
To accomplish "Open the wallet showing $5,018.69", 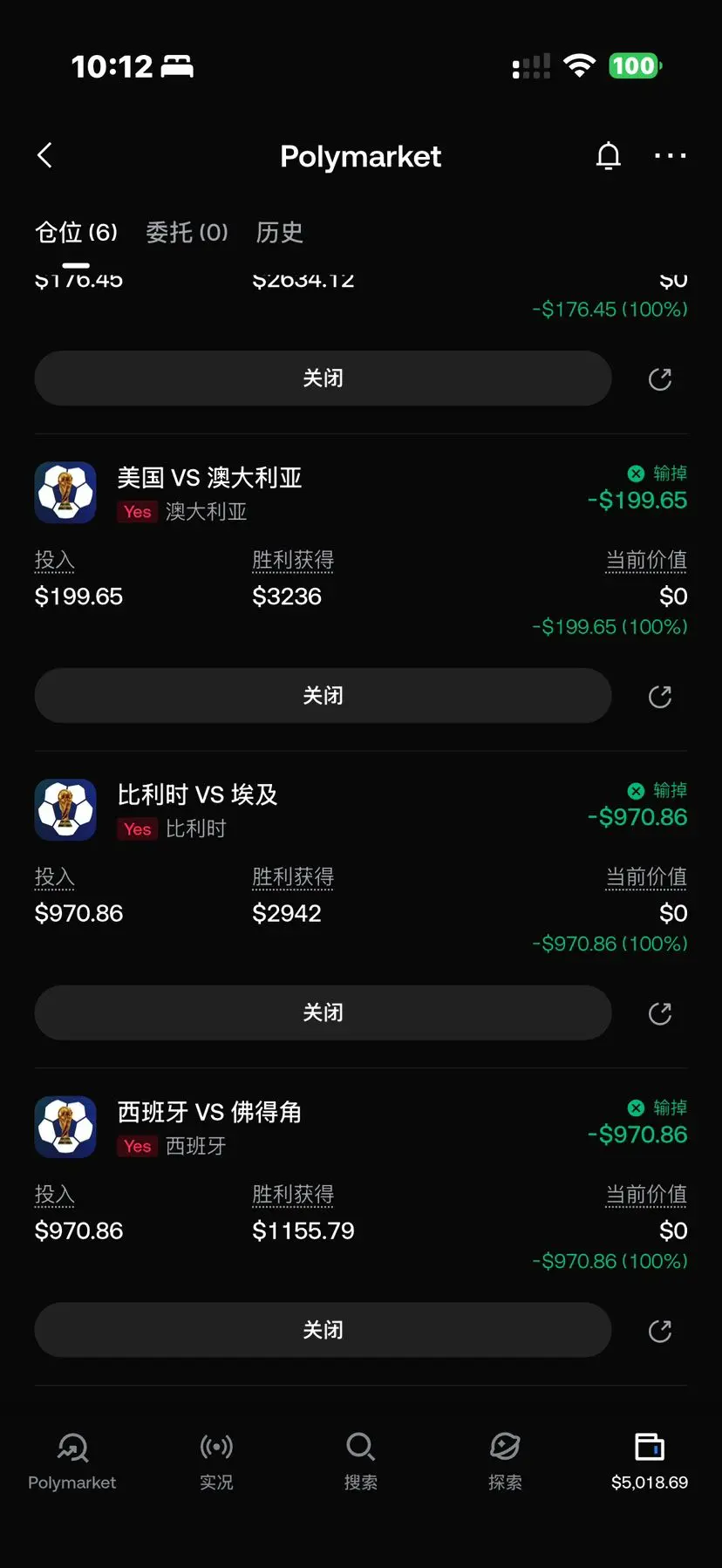I will [650, 1462].
